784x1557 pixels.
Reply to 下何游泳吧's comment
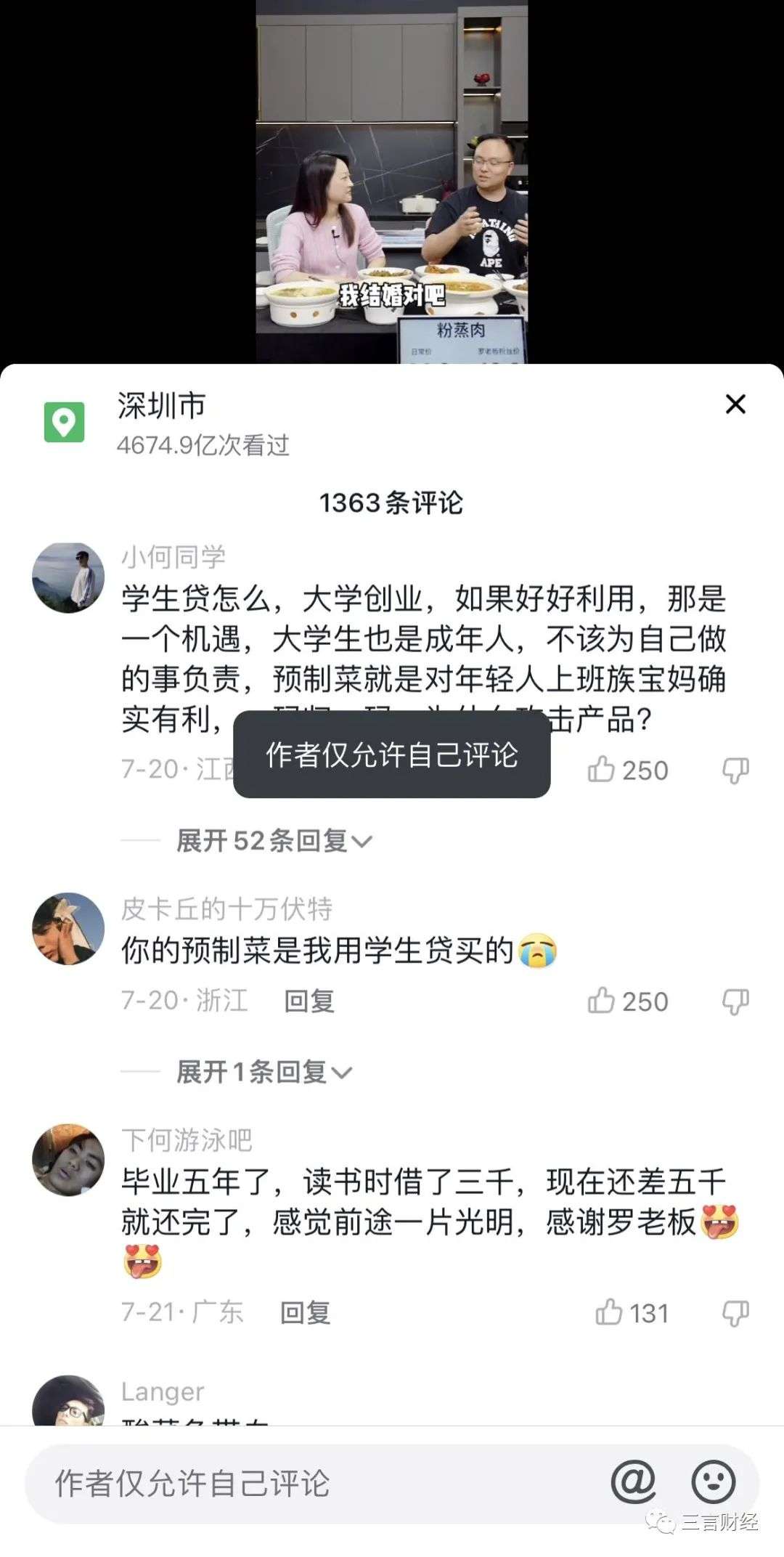pos(306,1312)
